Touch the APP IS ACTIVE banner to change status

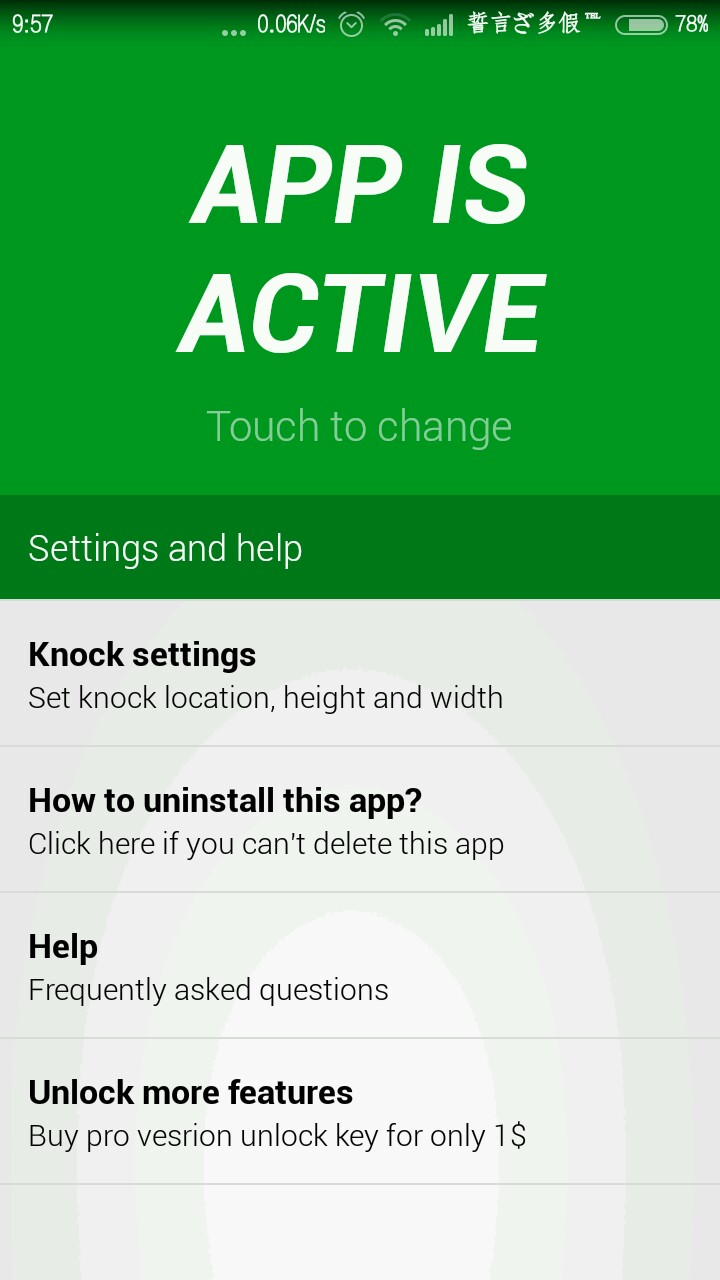[x=360, y=270]
